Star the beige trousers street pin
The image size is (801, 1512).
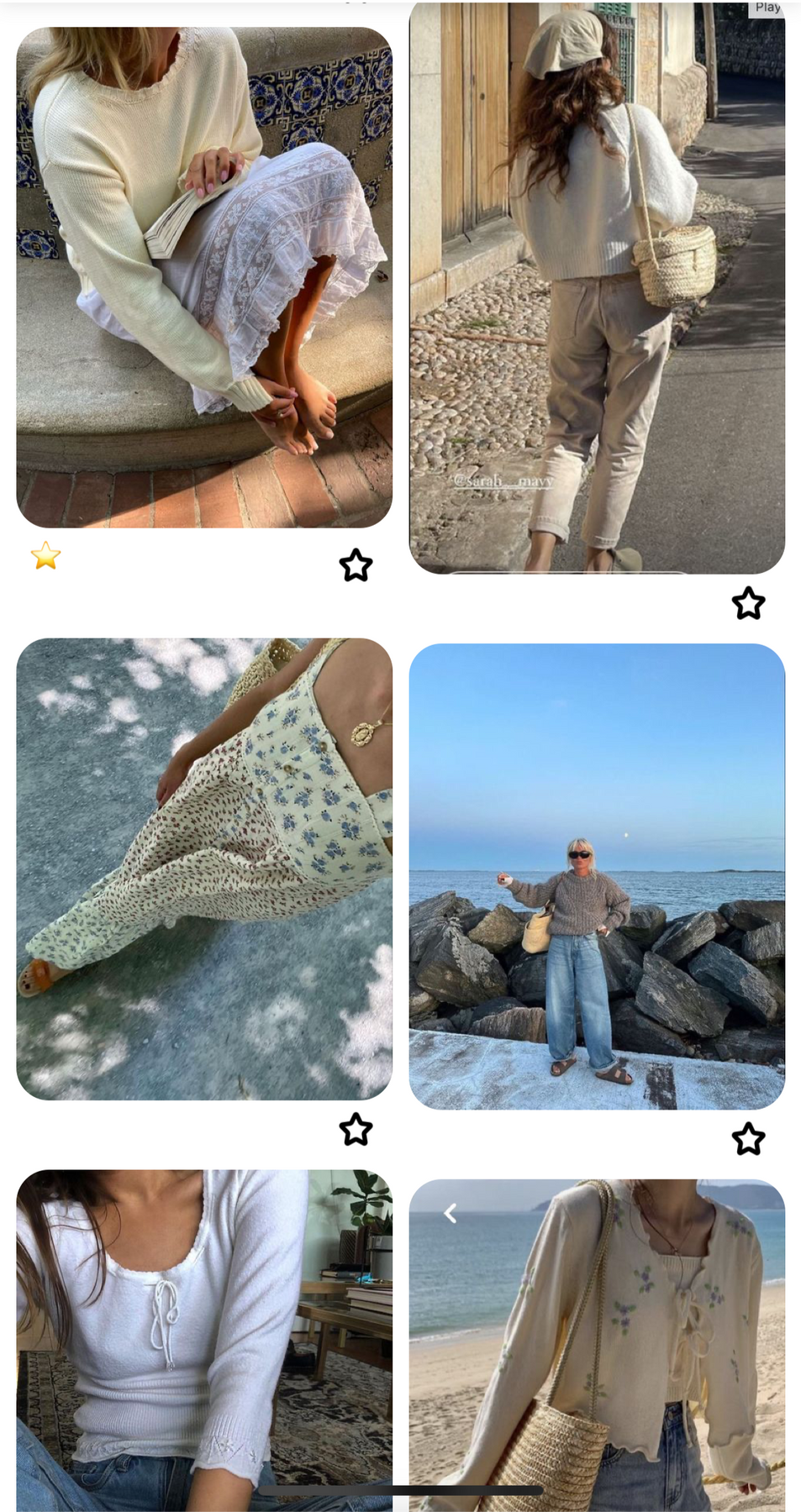[748, 603]
